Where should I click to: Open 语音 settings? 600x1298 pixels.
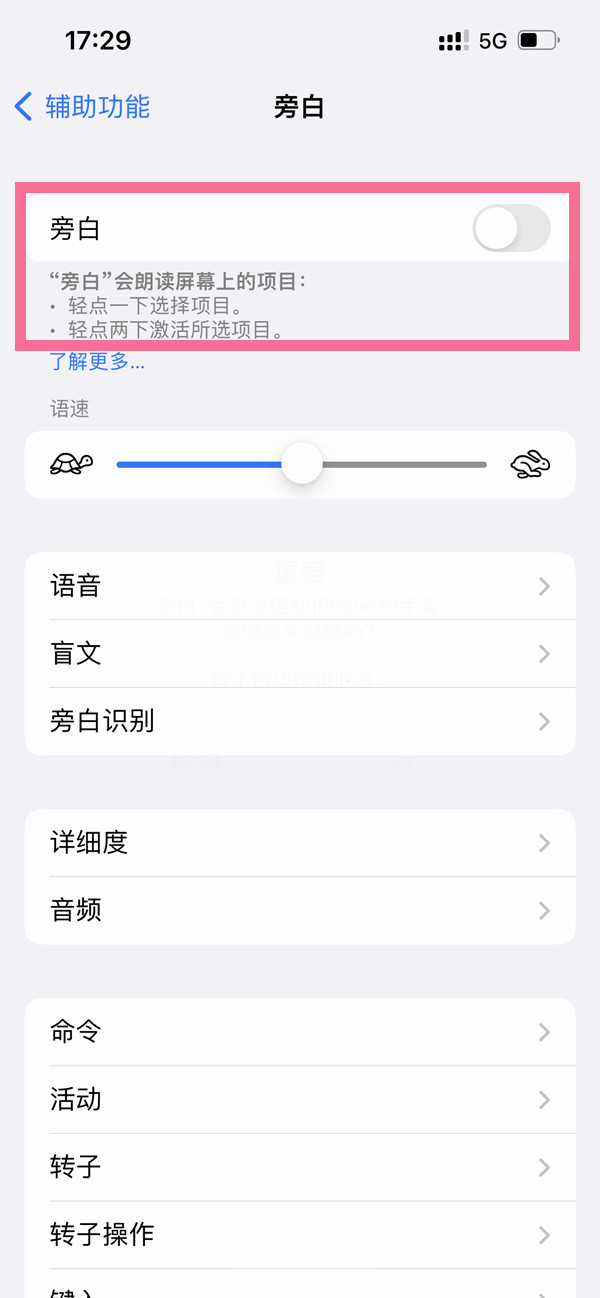(300, 586)
